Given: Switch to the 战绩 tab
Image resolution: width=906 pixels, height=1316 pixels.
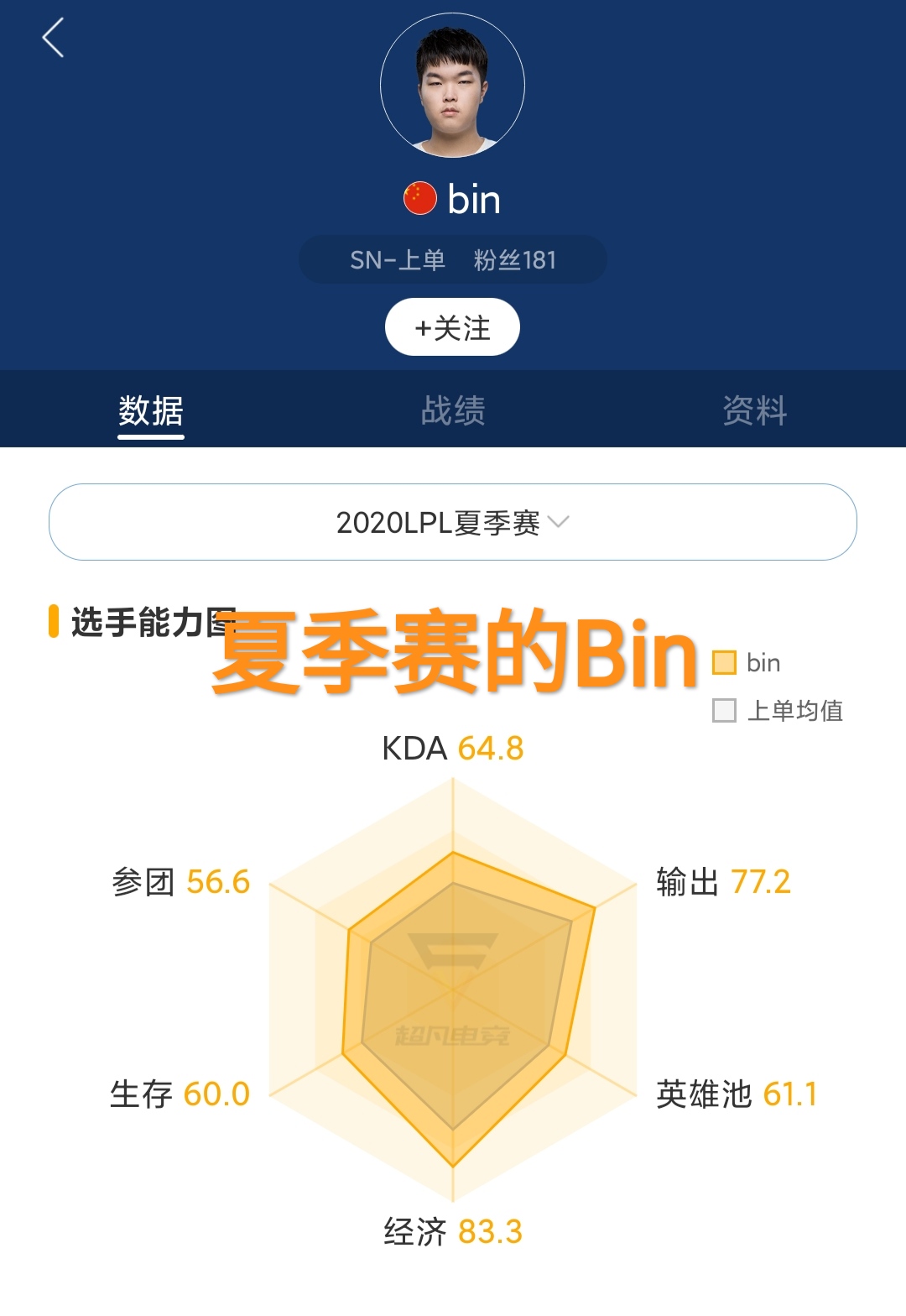Looking at the screenshot, I should [452, 410].
